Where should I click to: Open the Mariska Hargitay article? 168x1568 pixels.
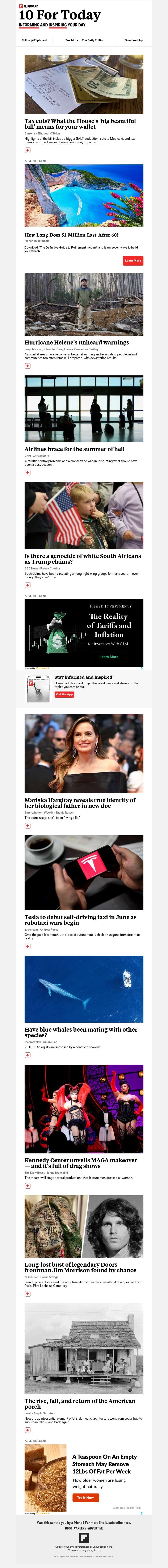(79, 803)
